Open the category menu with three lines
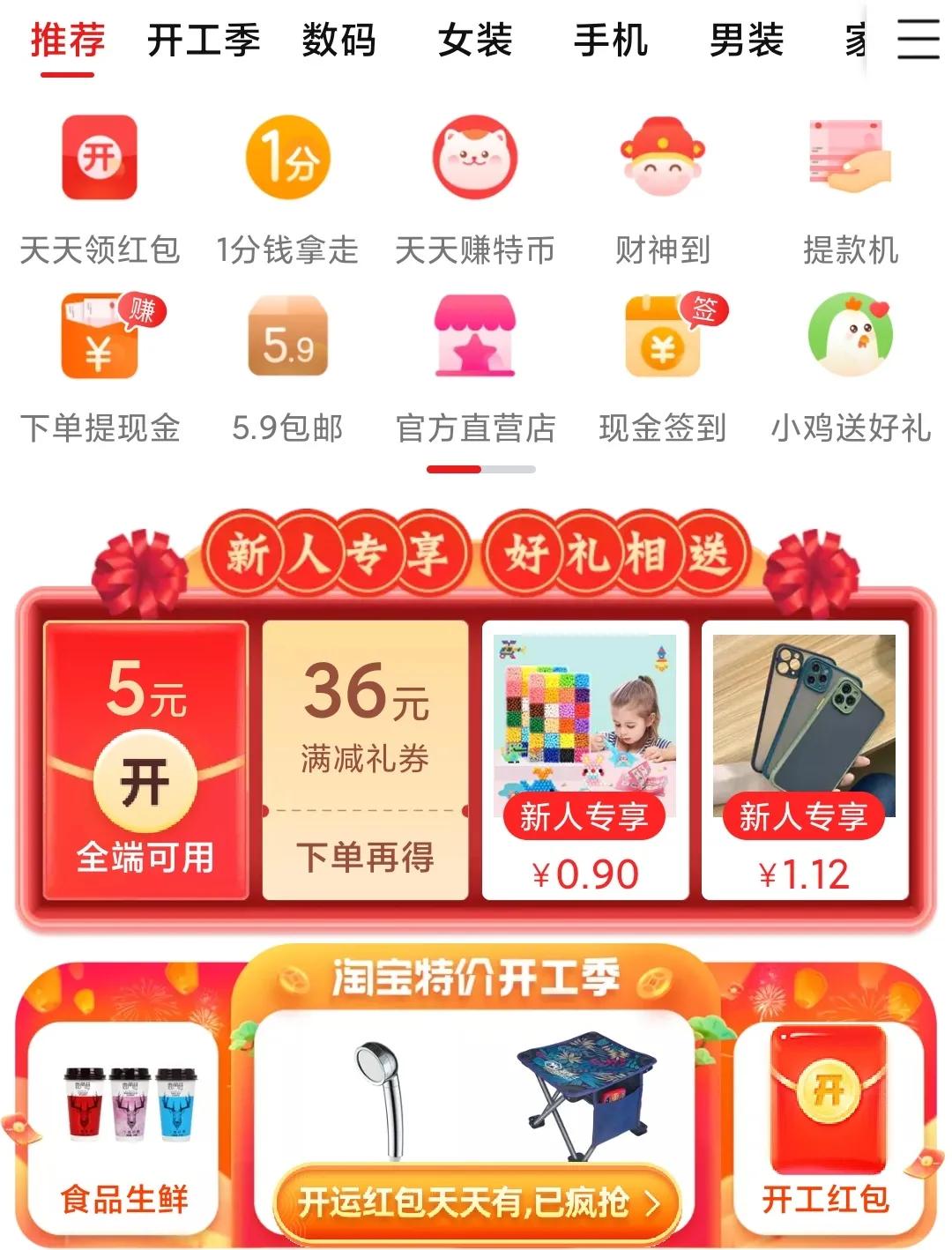This screenshot has width=952, height=1250. click(918, 41)
